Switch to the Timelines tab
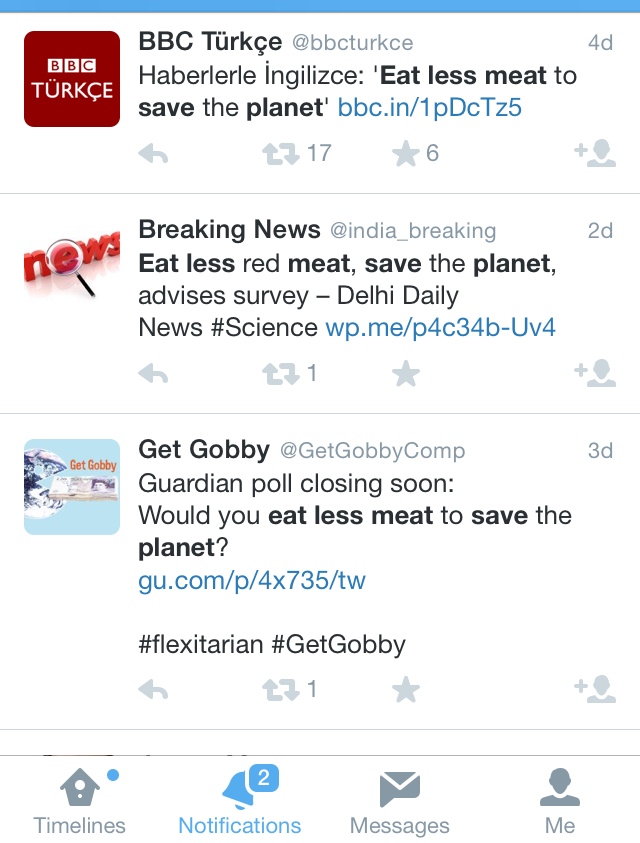 tap(80, 802)
